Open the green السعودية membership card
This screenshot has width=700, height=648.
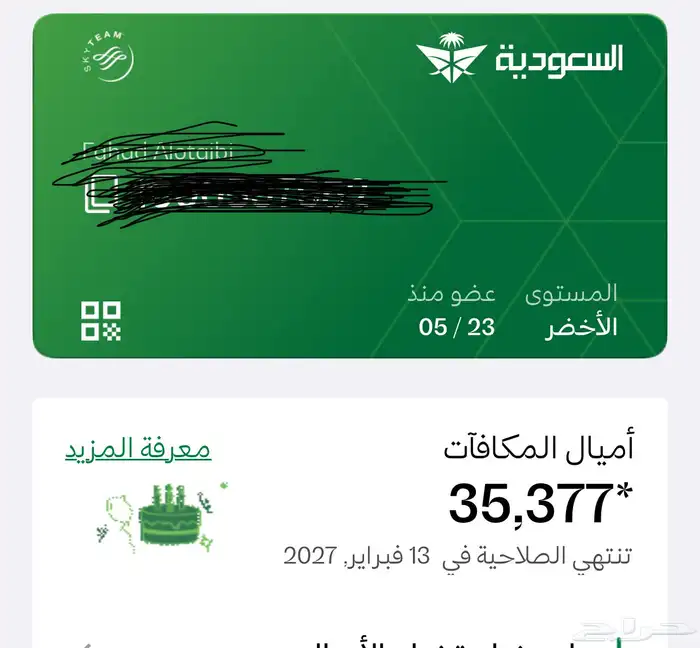coord(350,186)
